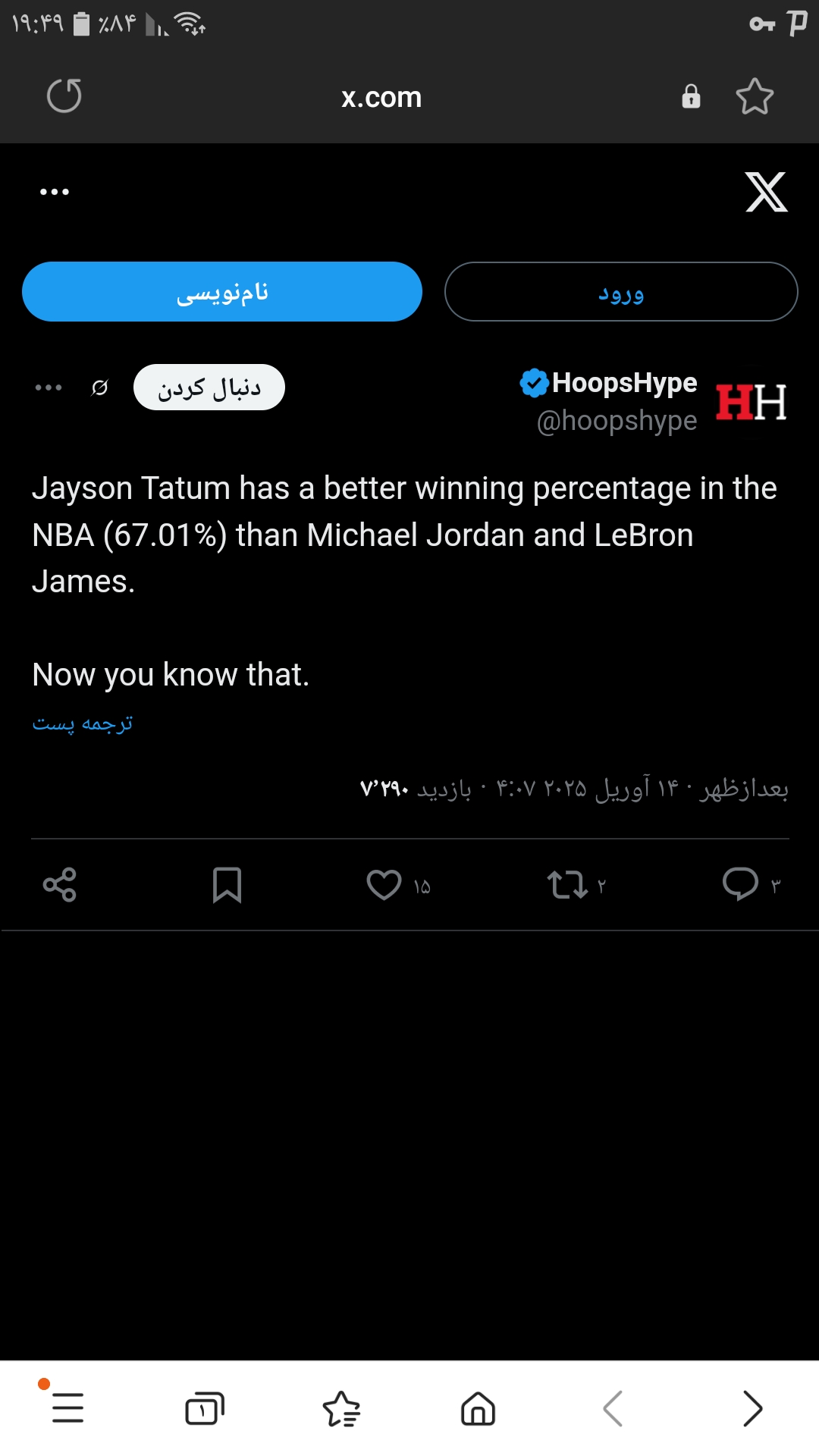819x1456 pixels.
Task: Share this HoopsHype post
Action: (x=60, y=884)
